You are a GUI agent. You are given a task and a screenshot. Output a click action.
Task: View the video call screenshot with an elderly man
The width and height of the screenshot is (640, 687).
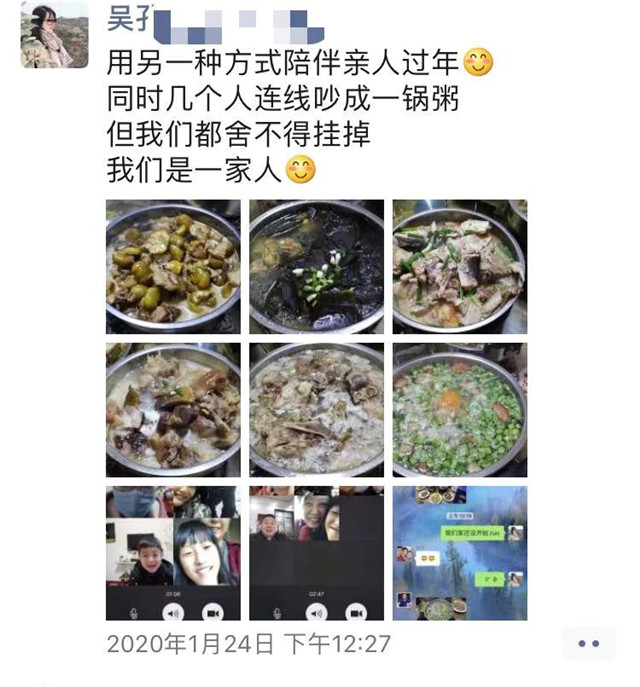(x=316, y=552)
